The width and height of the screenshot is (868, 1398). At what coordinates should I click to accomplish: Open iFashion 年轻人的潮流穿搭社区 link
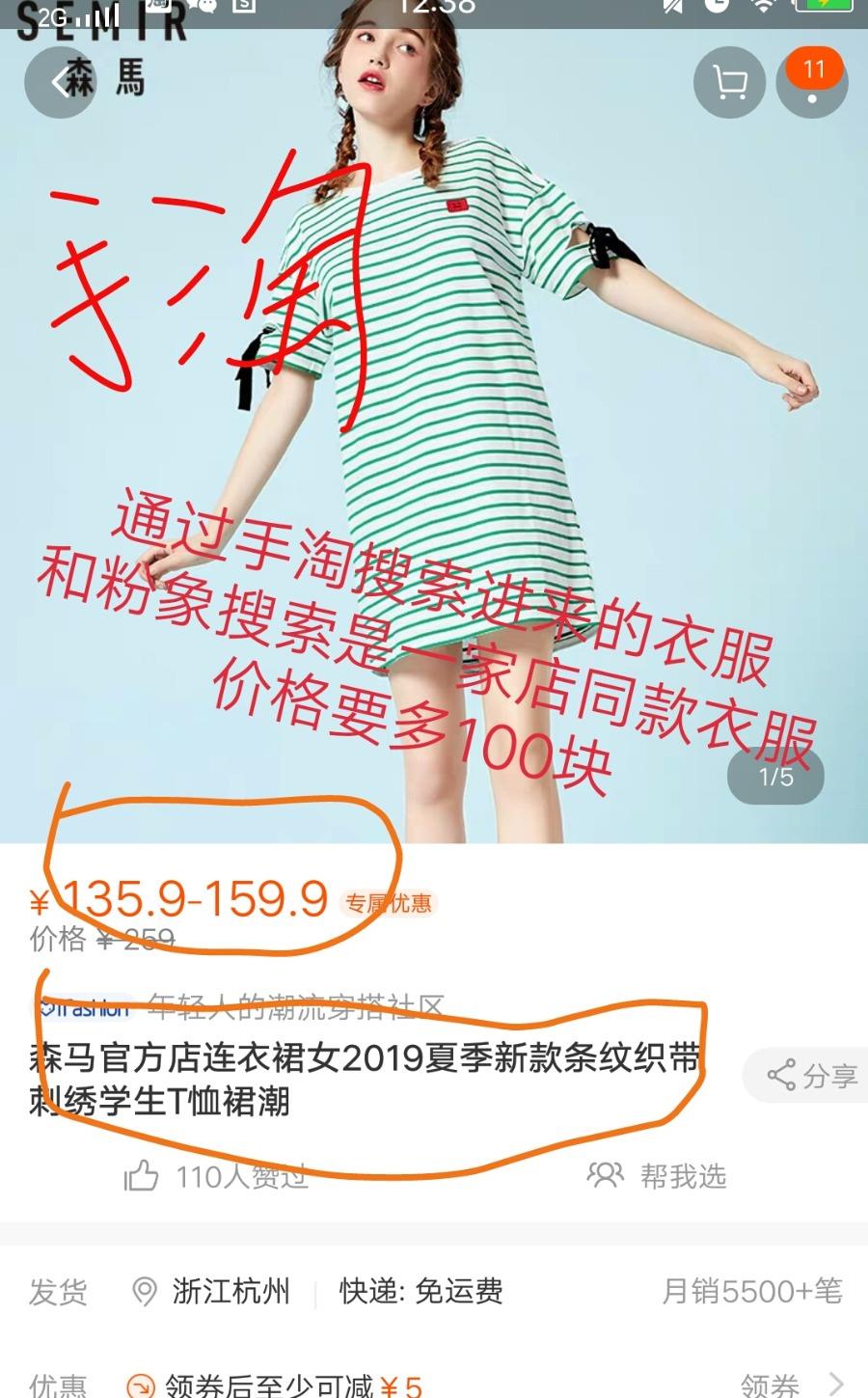click(x=238, y=1007)
